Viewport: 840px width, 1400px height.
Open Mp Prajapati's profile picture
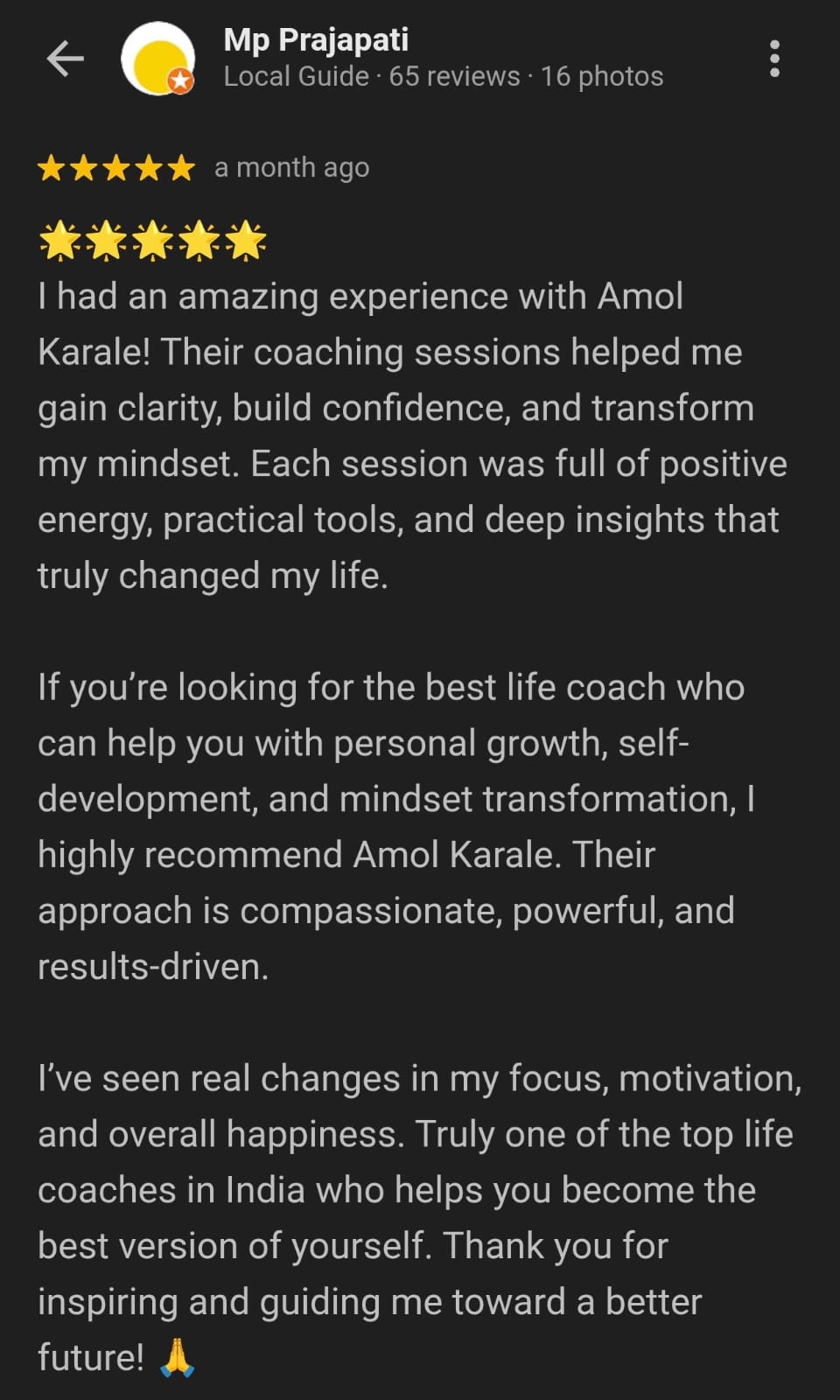tap(157, 59)
